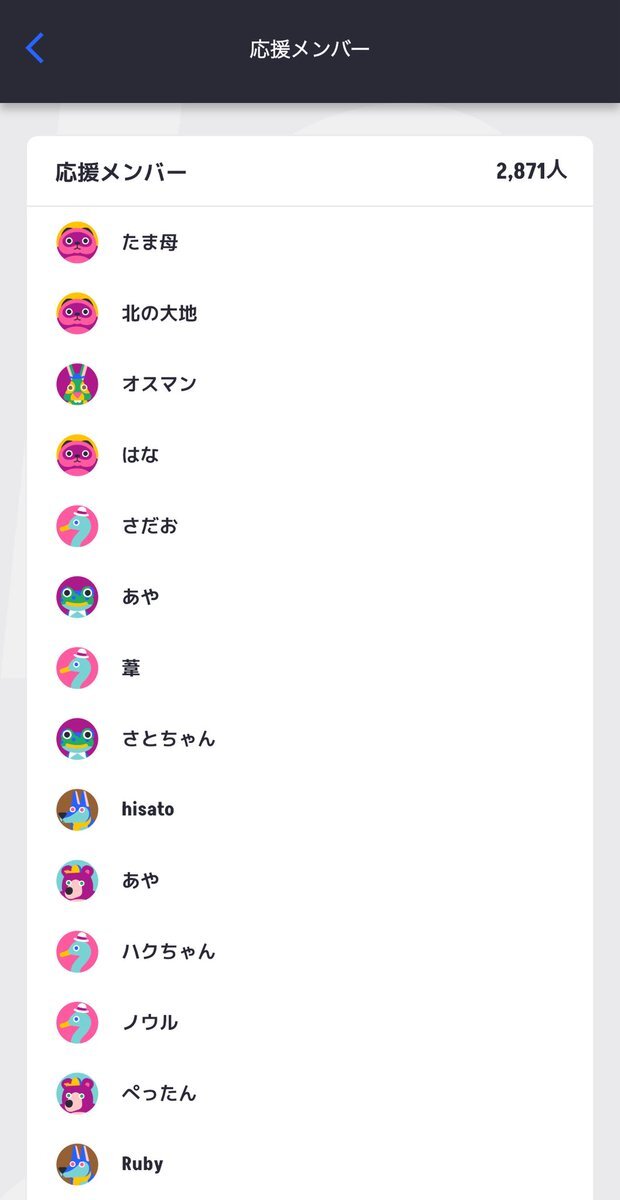Open あや with the frog avatar

click(310, 597)
